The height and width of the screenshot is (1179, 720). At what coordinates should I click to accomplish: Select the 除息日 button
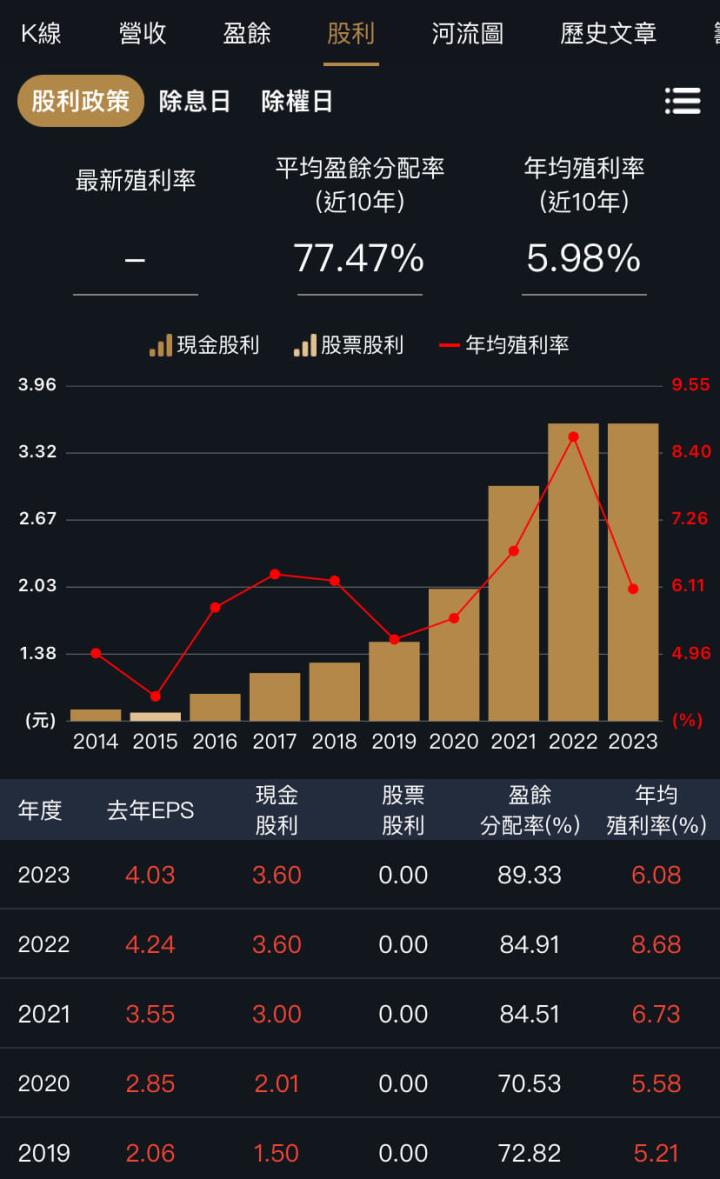198,101
